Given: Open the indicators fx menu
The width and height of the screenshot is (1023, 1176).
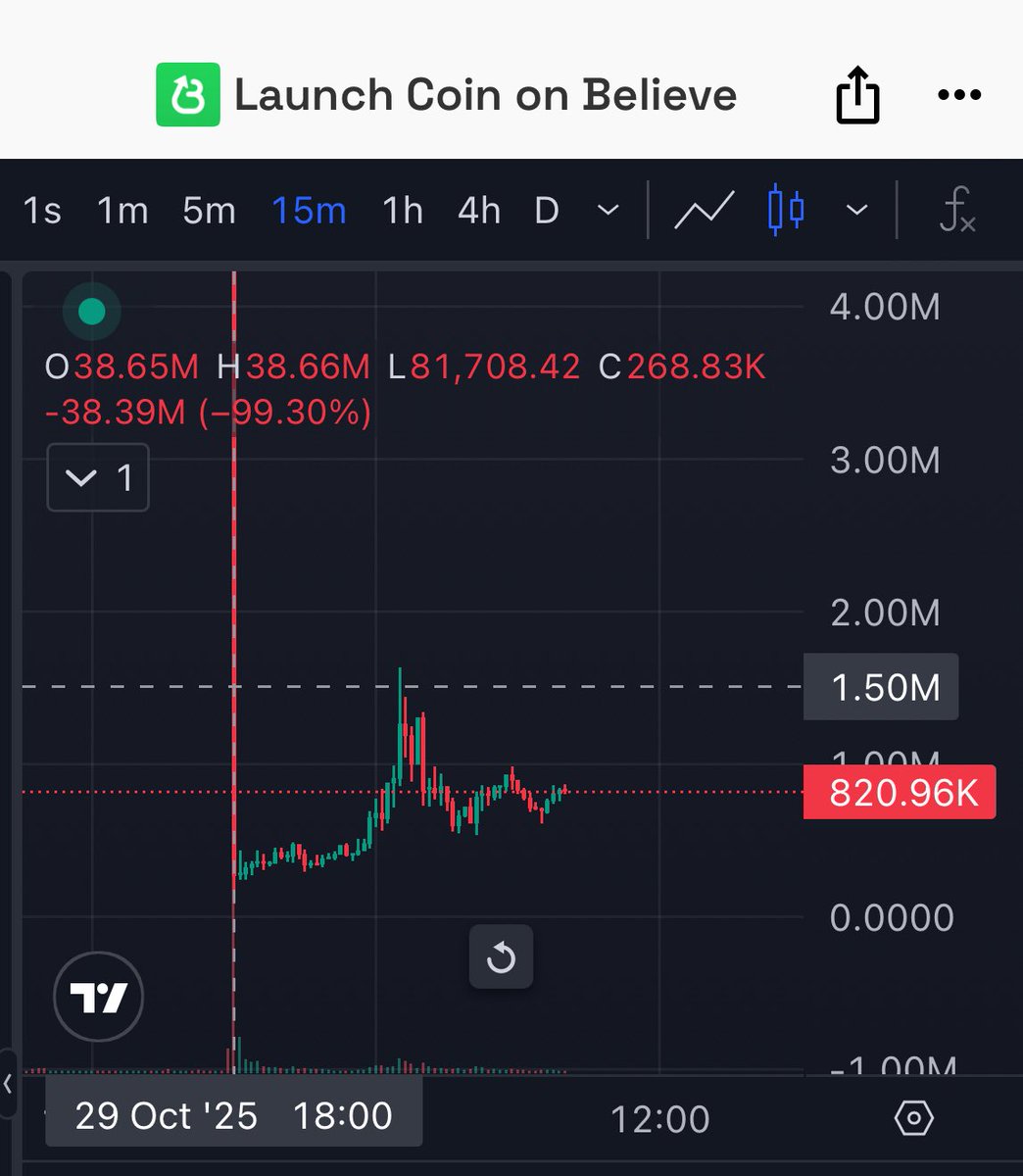Looking at the screenshot, I should click(x=956, y=210).
